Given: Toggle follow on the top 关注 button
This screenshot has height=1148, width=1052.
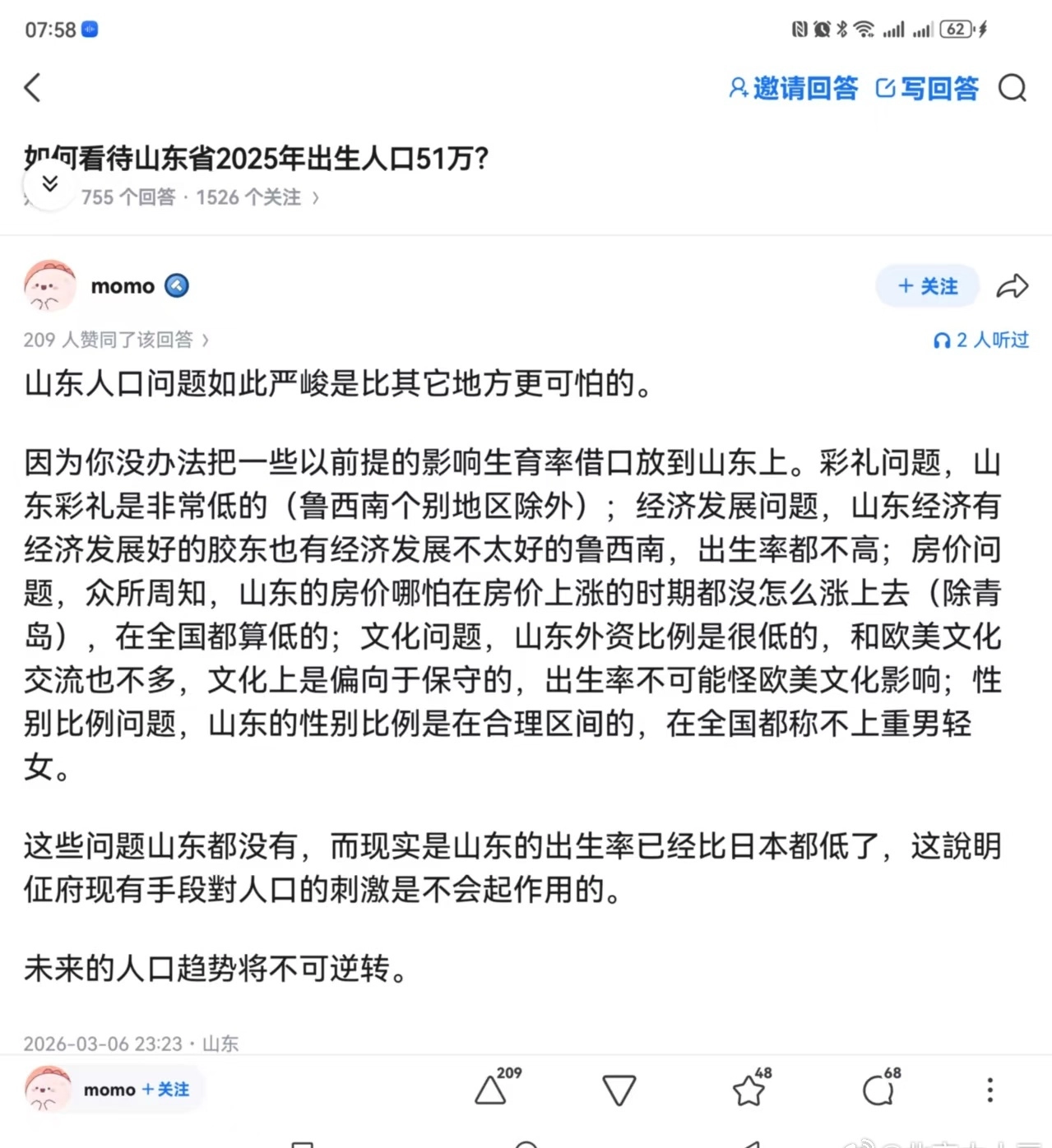Looking at the screenshot, I should tap(927, 286).
